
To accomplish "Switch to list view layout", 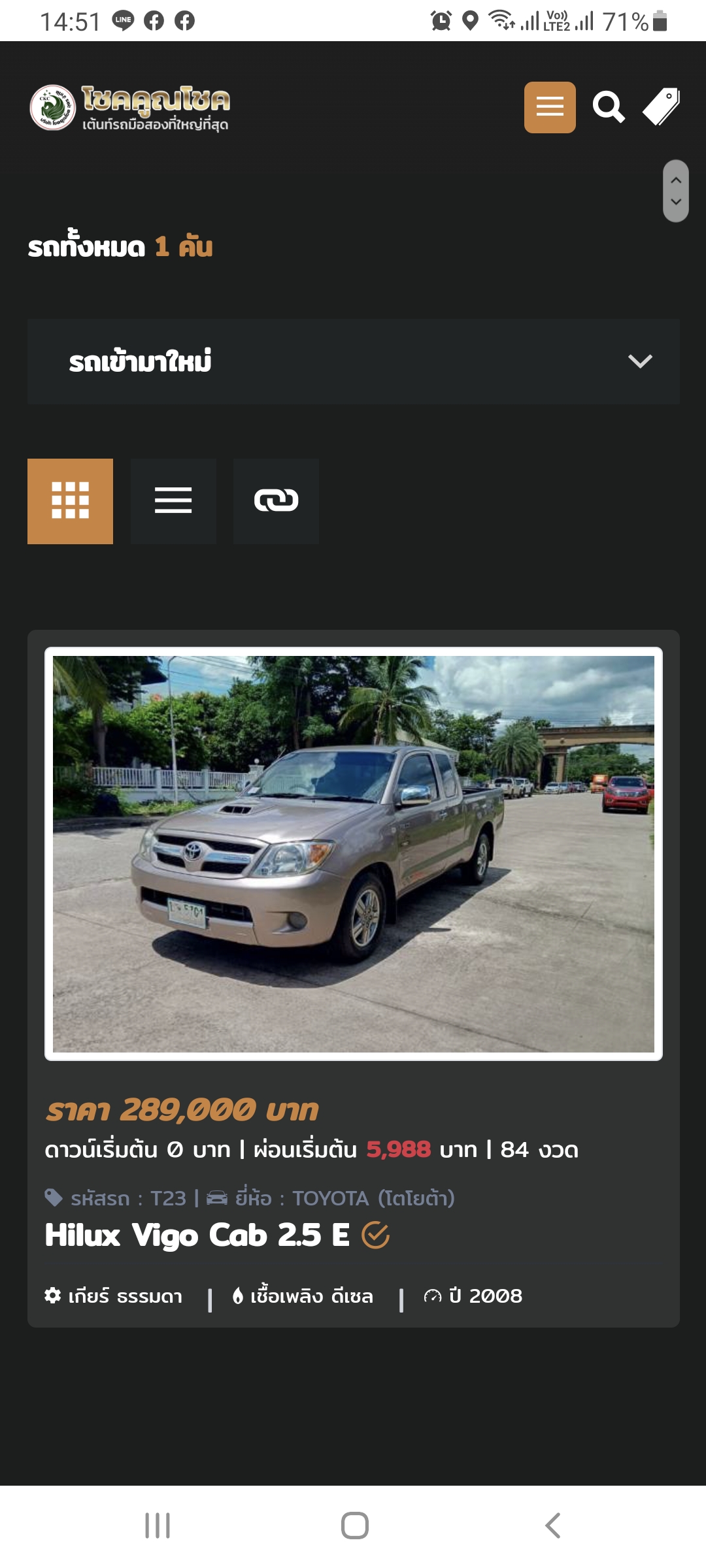I will pyautogui.click(x=173, y=501).
